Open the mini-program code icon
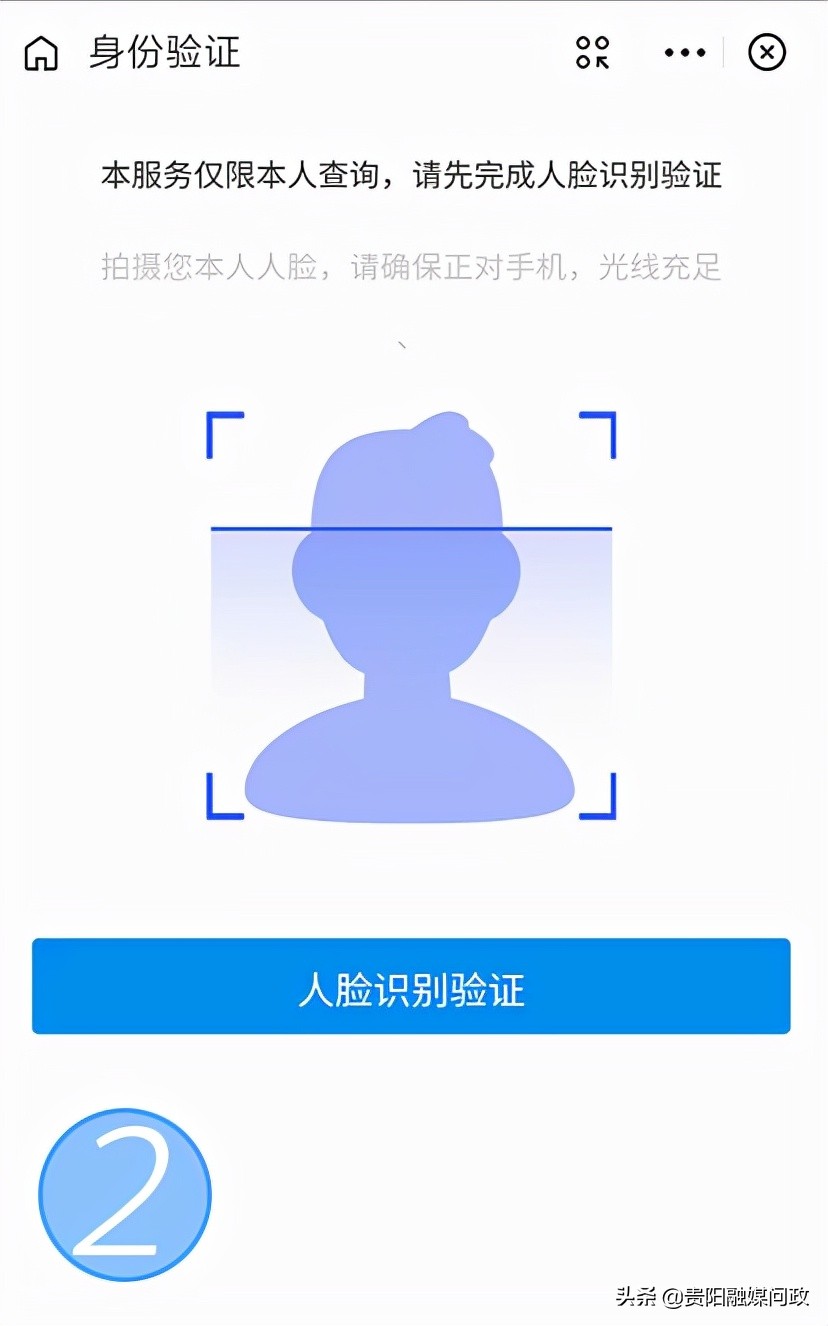828x1326 pixels. (595, 51)
